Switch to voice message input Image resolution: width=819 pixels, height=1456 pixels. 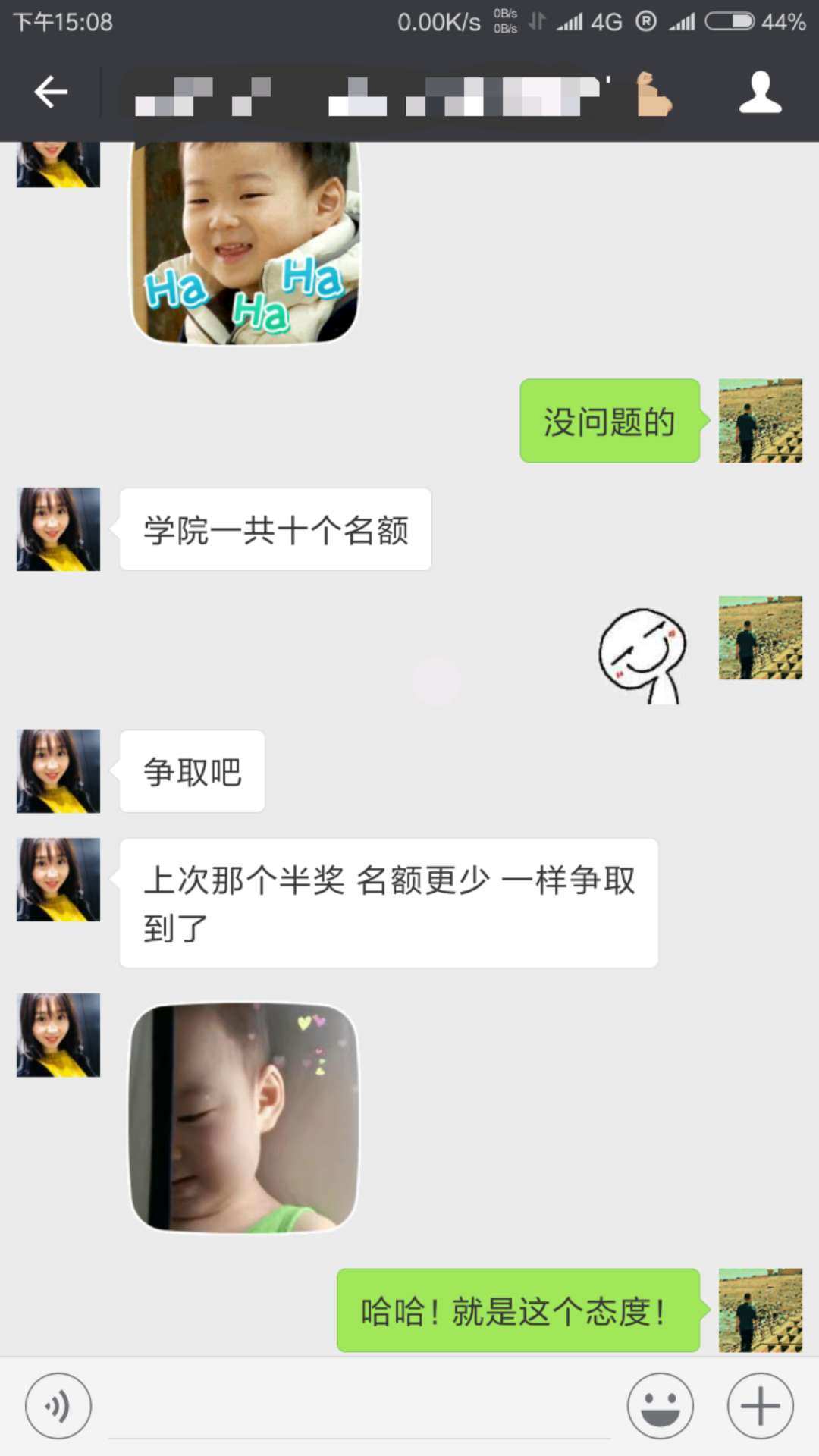click(58, 1406)
